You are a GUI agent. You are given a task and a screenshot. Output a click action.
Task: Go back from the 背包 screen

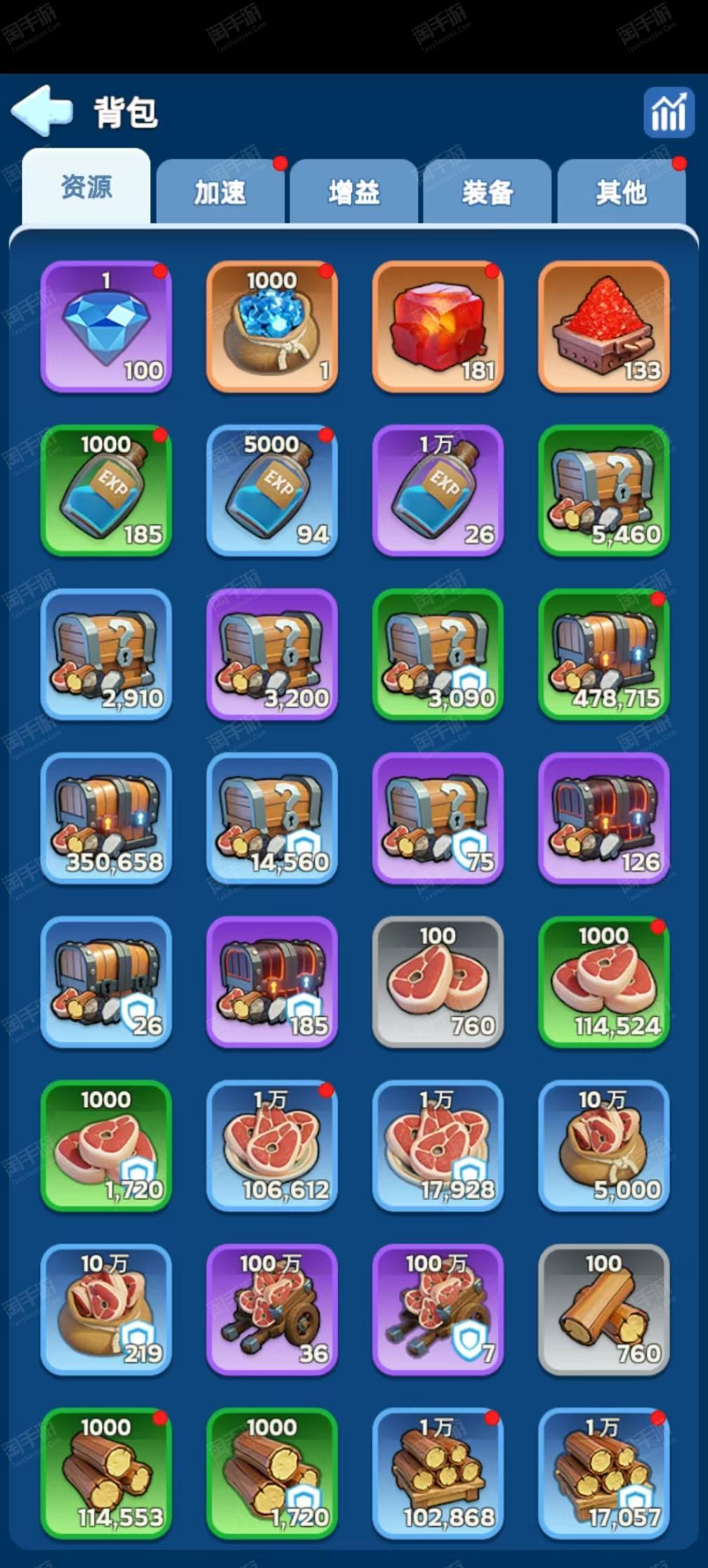coord(42,110)
